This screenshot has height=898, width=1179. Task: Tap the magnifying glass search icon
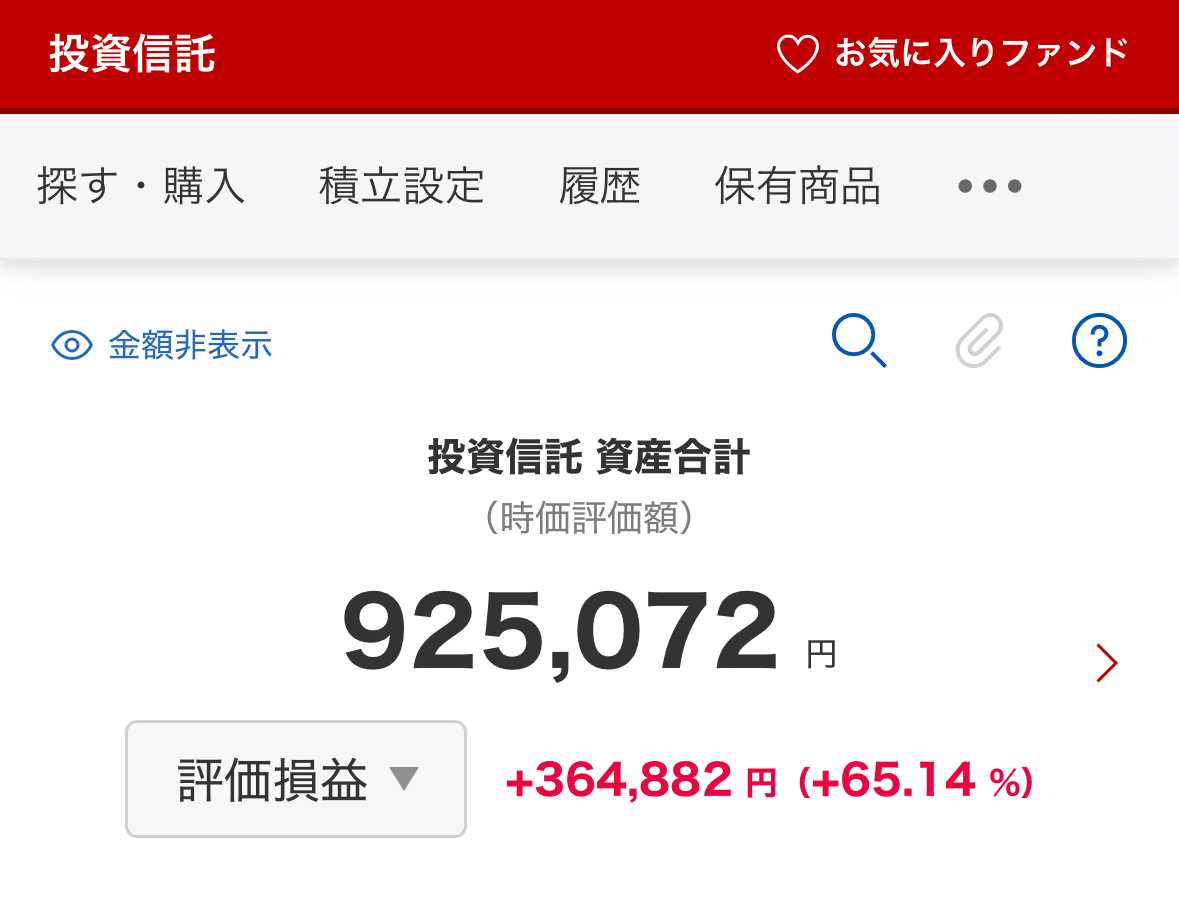pos(859,342)
